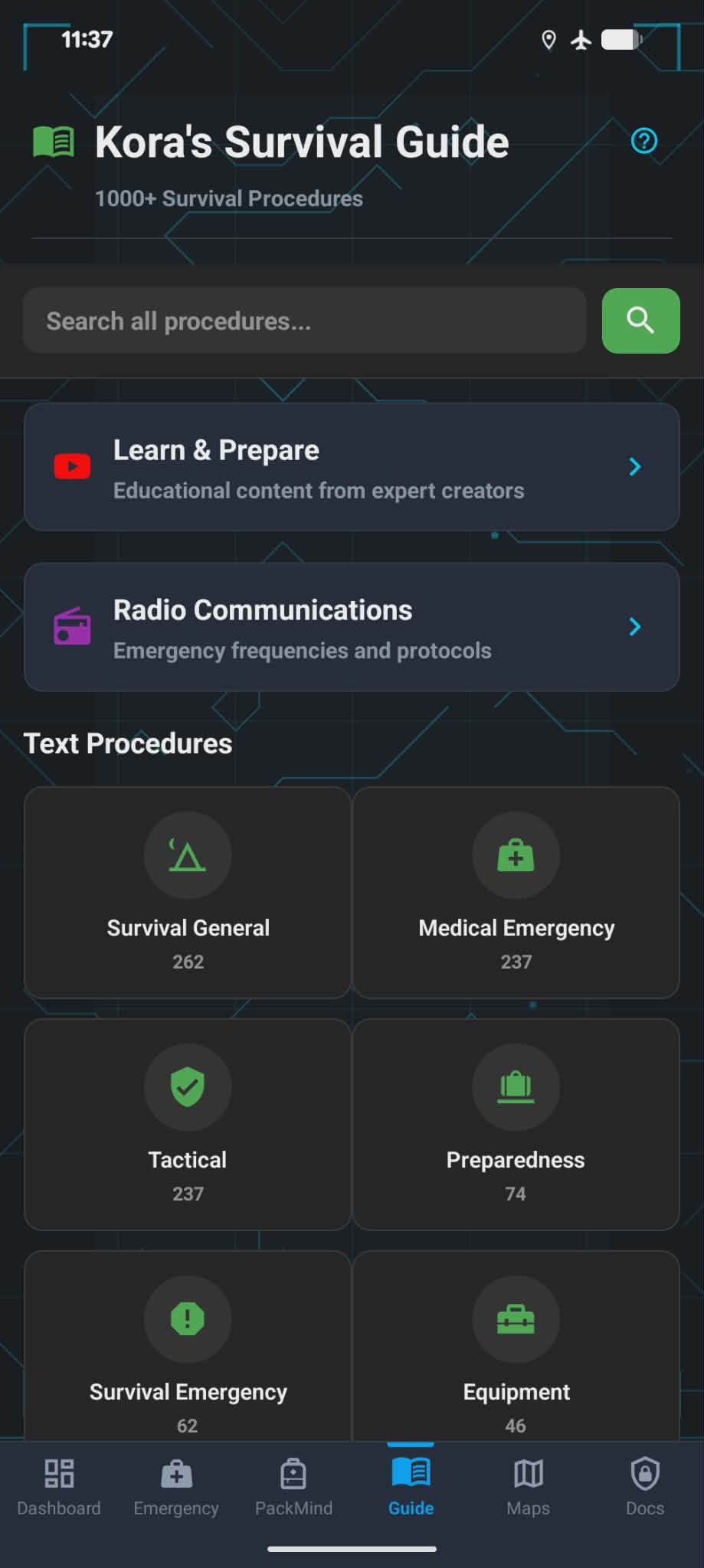Viewport: 704px width, 1568px height.
Task: Select the Preparedness briefcase icon
Action: tap(516, 1087)
